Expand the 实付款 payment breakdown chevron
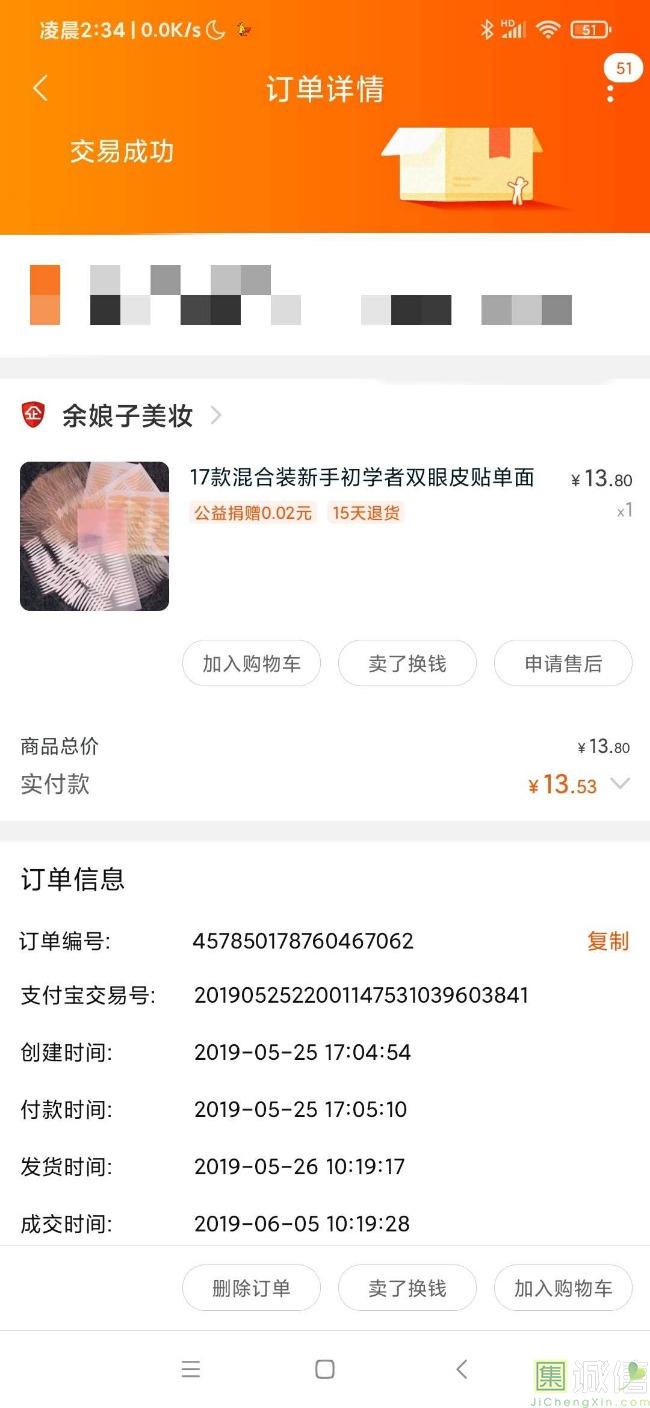The image size is (650, 1408). tap(620, 785)
